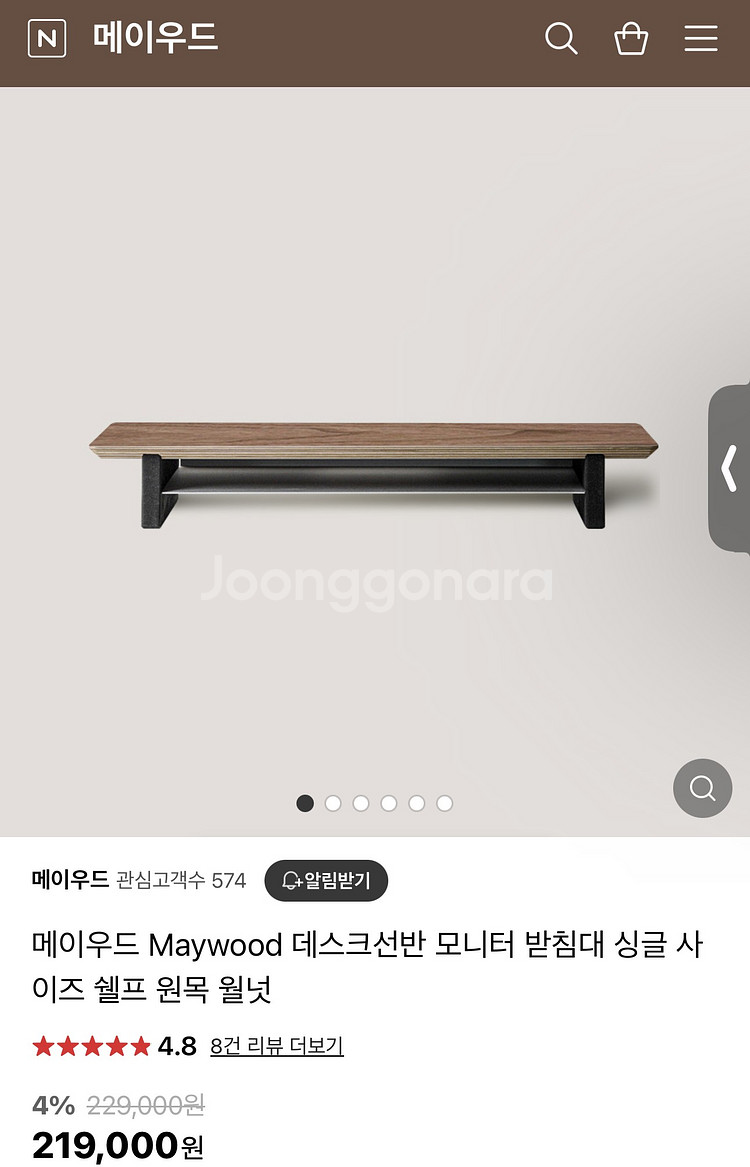Open the hamburger menu
This screenshot has height=1167, width=750.
[701, 39]
